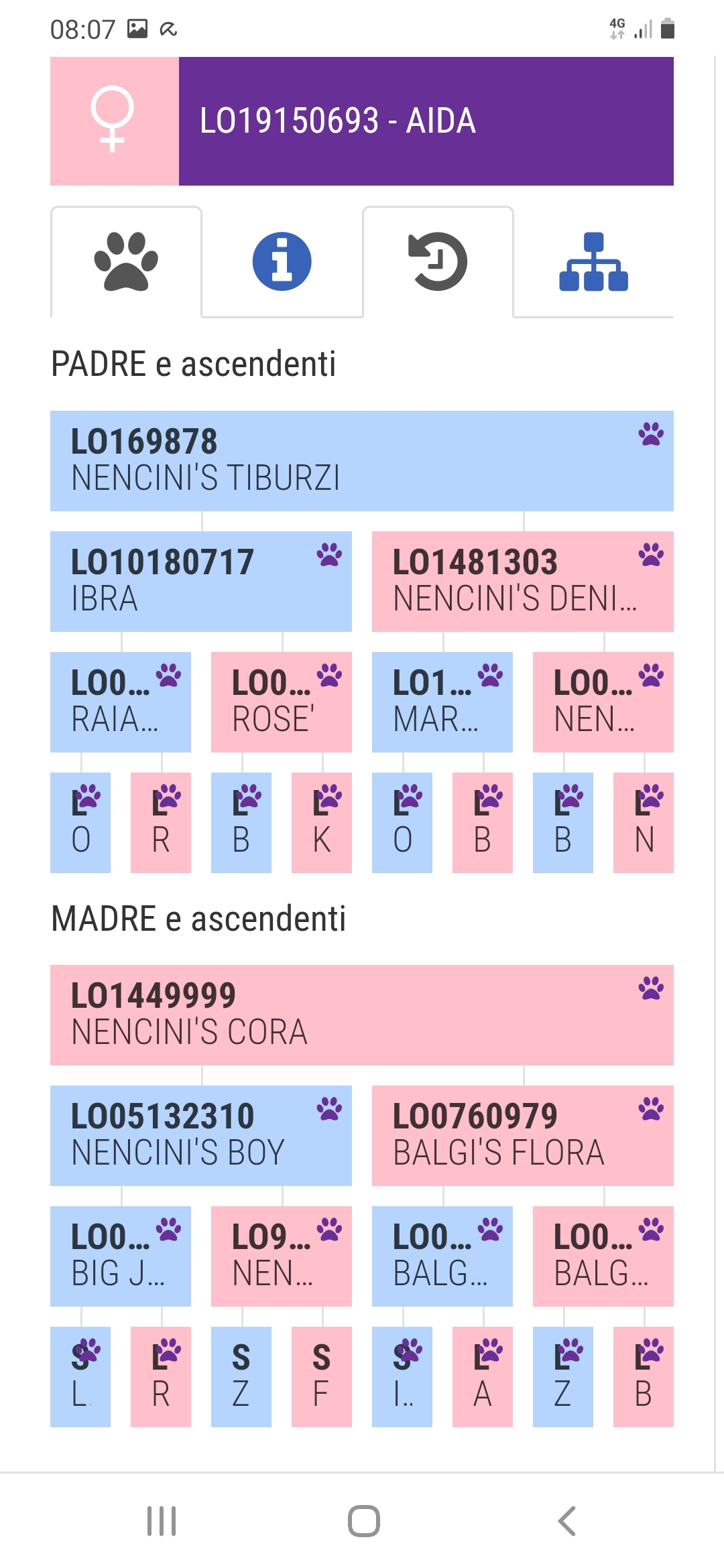Screen dimensions: 724x1568
Task: Open the MAR... ancestor card
Action: tap(442, 702)
